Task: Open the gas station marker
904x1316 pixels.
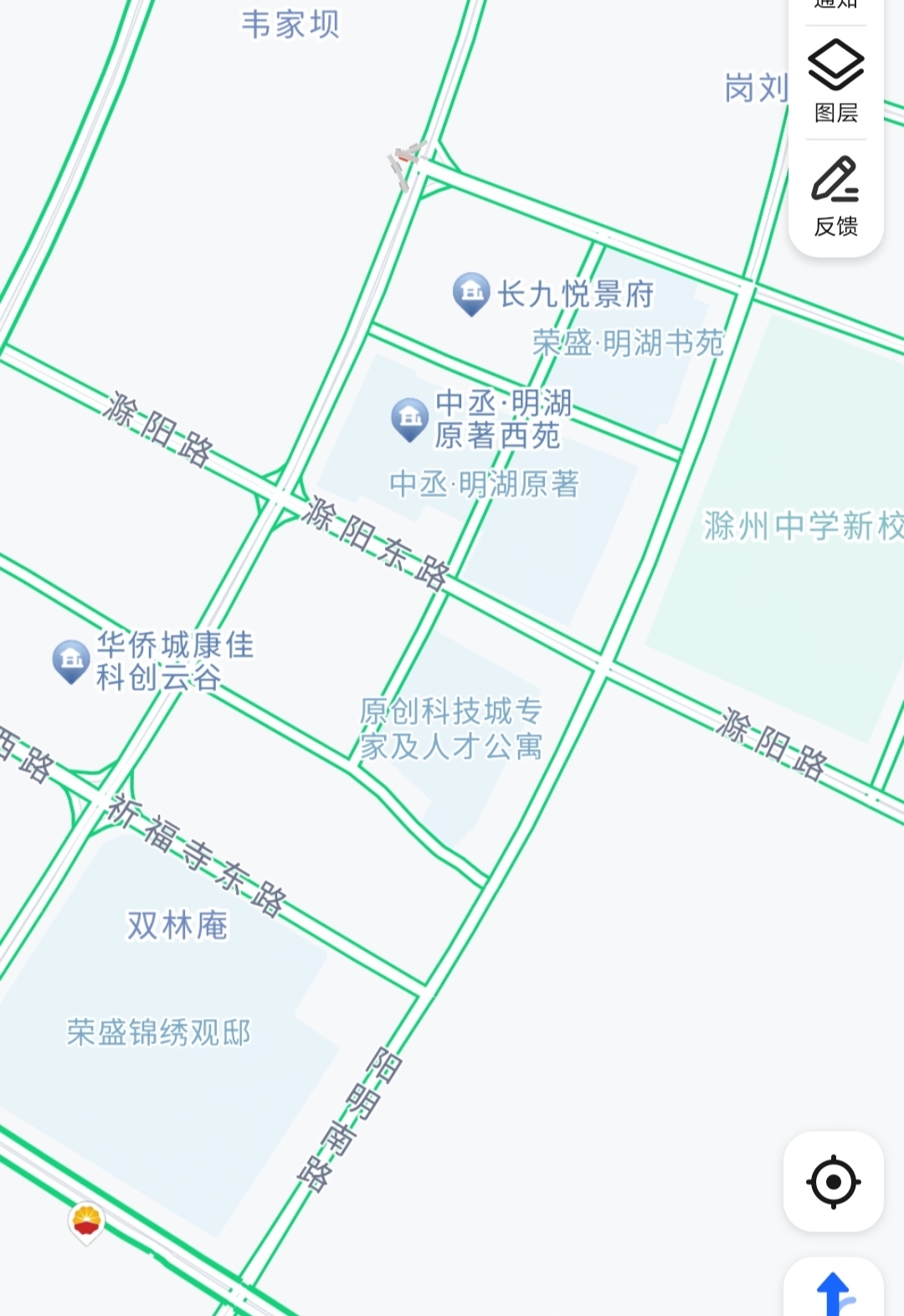Action: point(86,1222)
